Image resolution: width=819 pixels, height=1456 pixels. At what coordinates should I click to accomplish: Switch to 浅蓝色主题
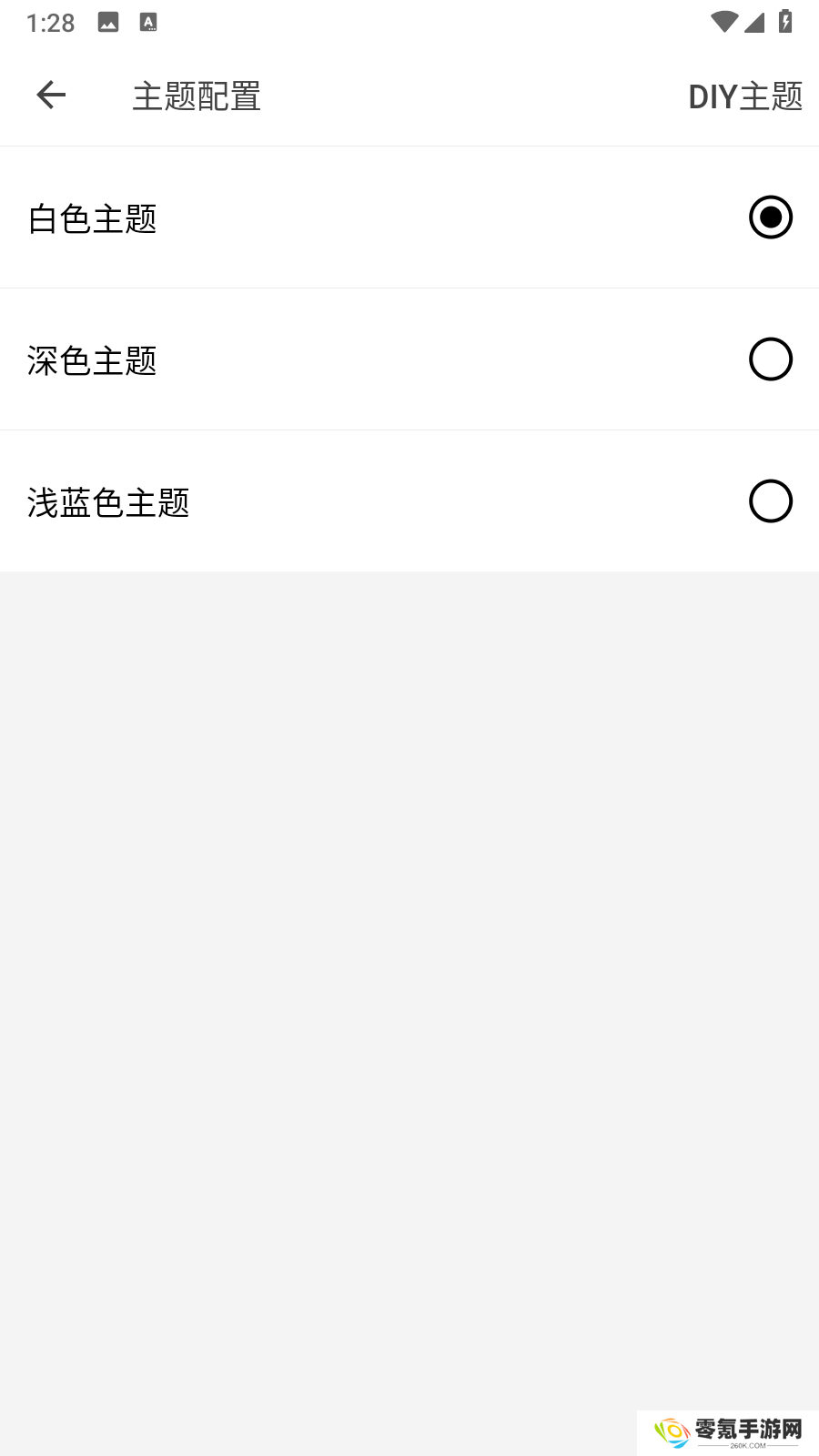coord(409,501)
